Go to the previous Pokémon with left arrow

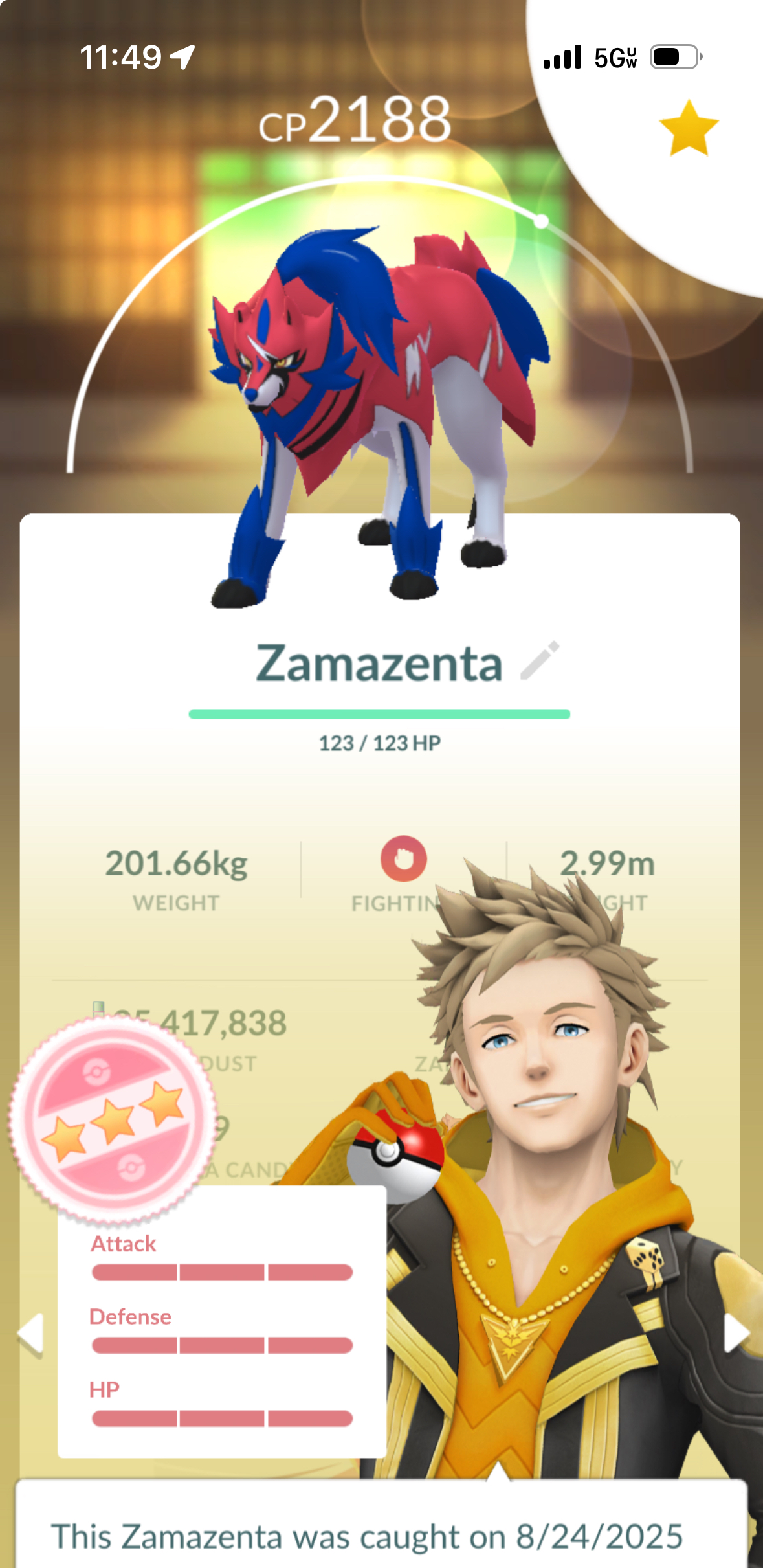(30, 1333)
